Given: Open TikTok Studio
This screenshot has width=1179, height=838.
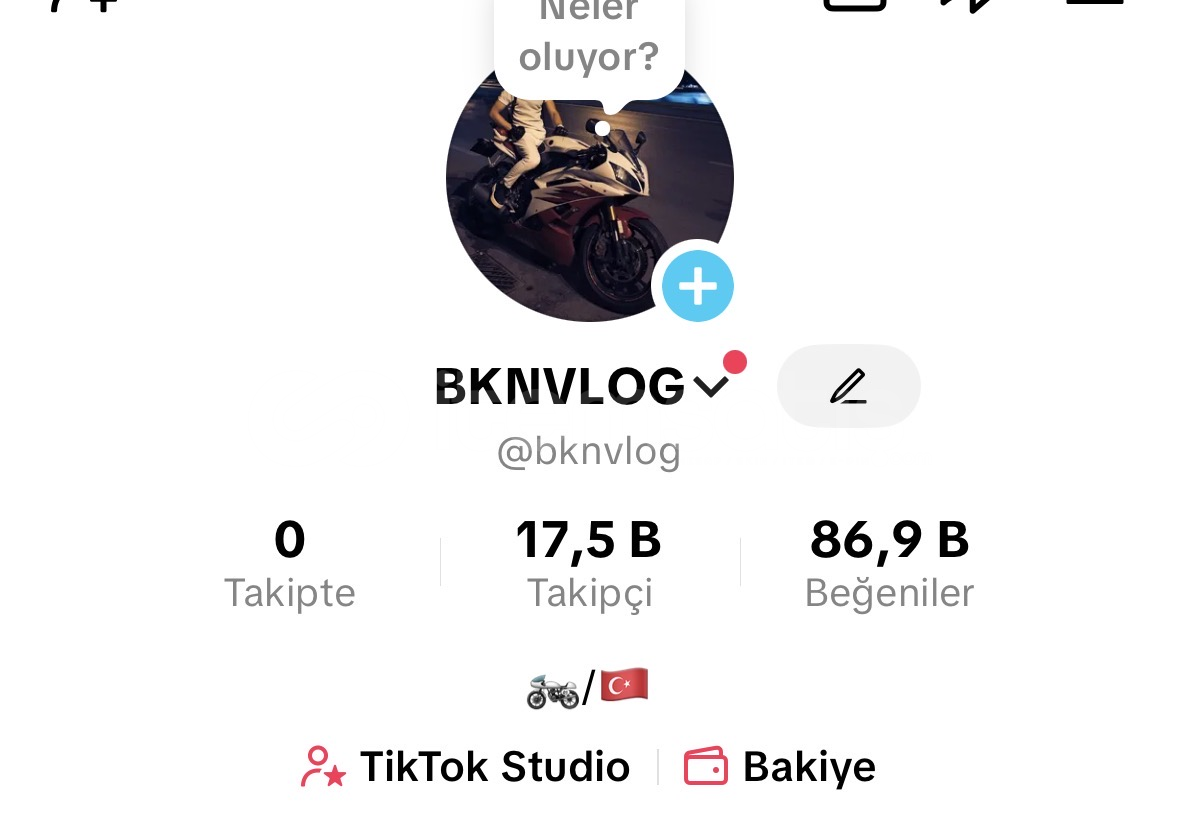Looking at the screenshot, I should click(x=466, y=767).
